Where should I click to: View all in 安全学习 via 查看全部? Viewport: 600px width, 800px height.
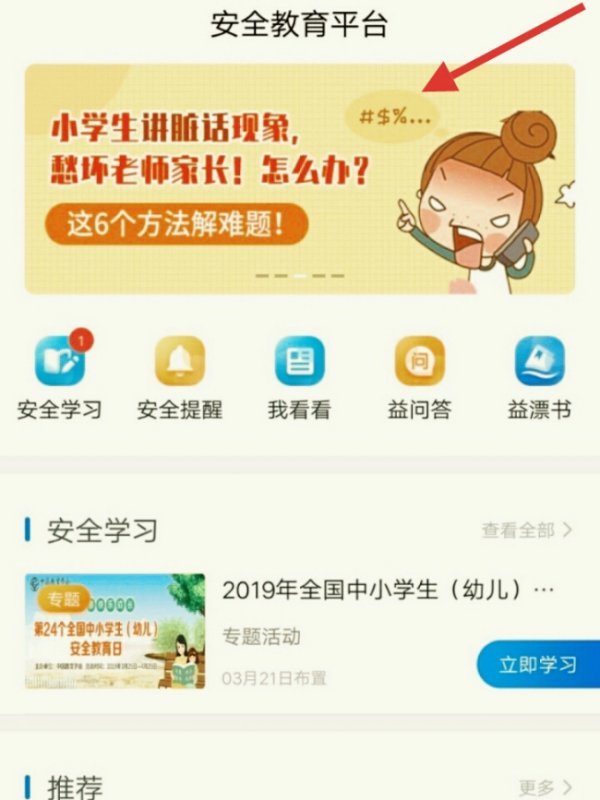526,530
